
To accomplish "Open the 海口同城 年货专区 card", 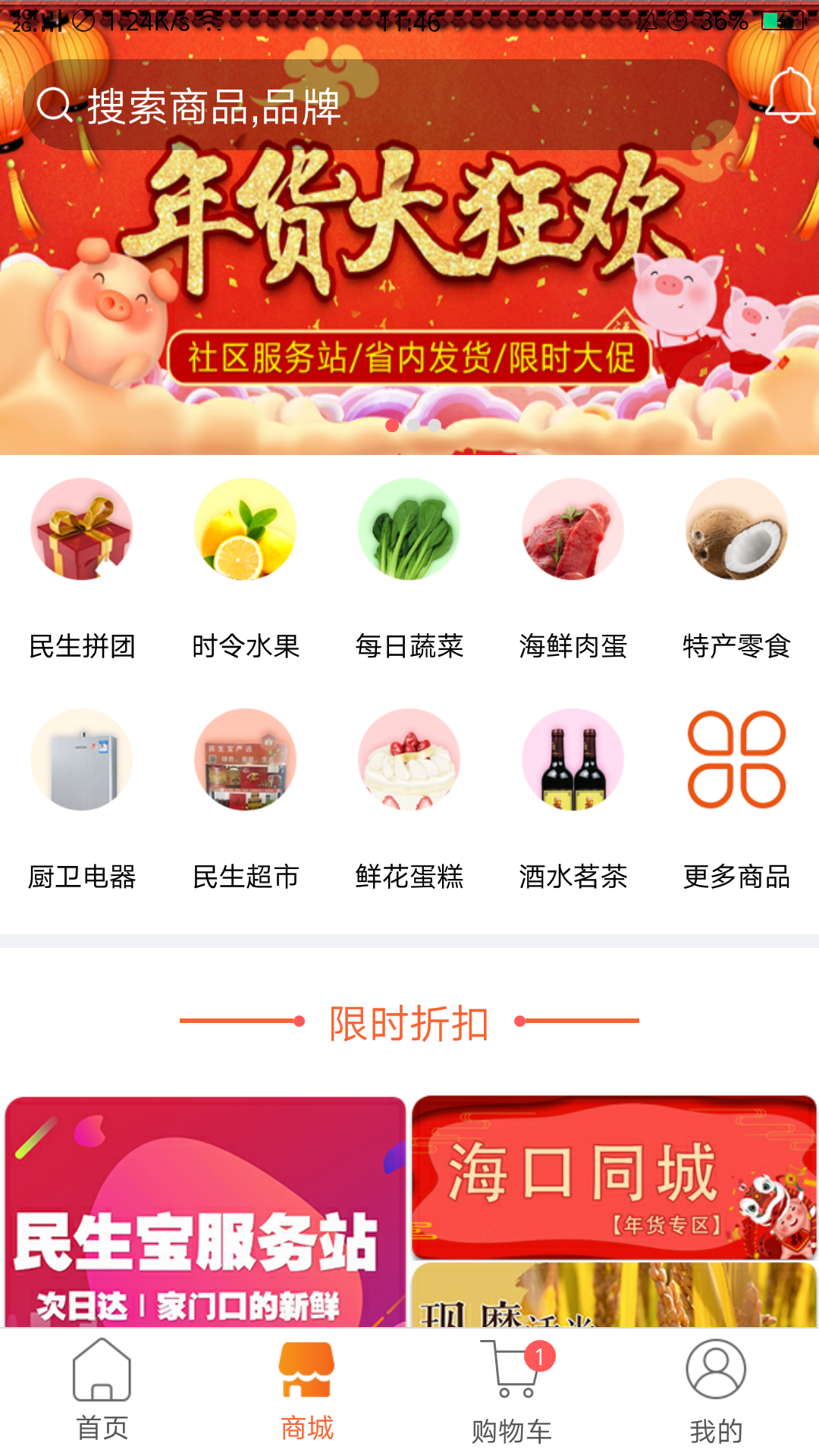I will pyautogui.click(x=614, y=1177).
